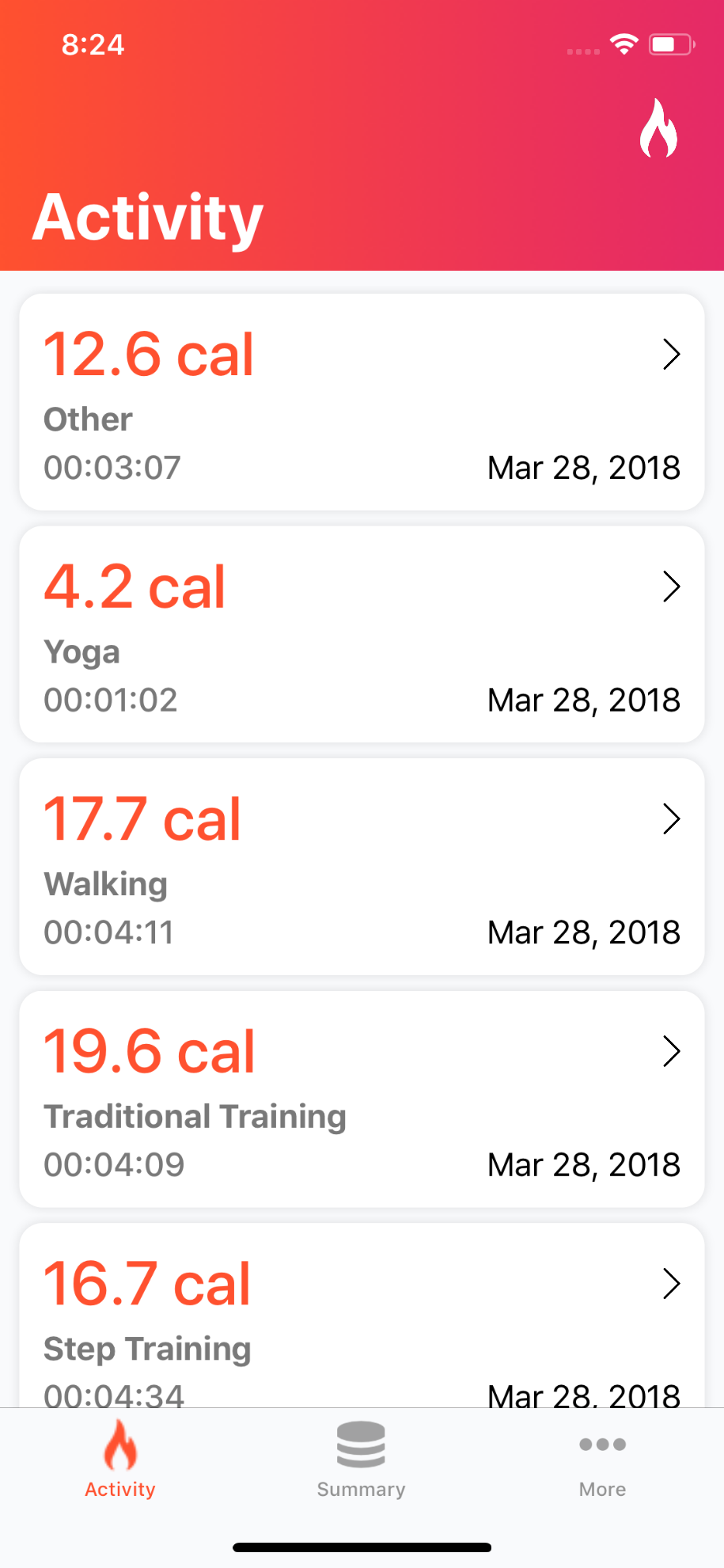Tap the battery icon in status bar

tap(672, 46)
